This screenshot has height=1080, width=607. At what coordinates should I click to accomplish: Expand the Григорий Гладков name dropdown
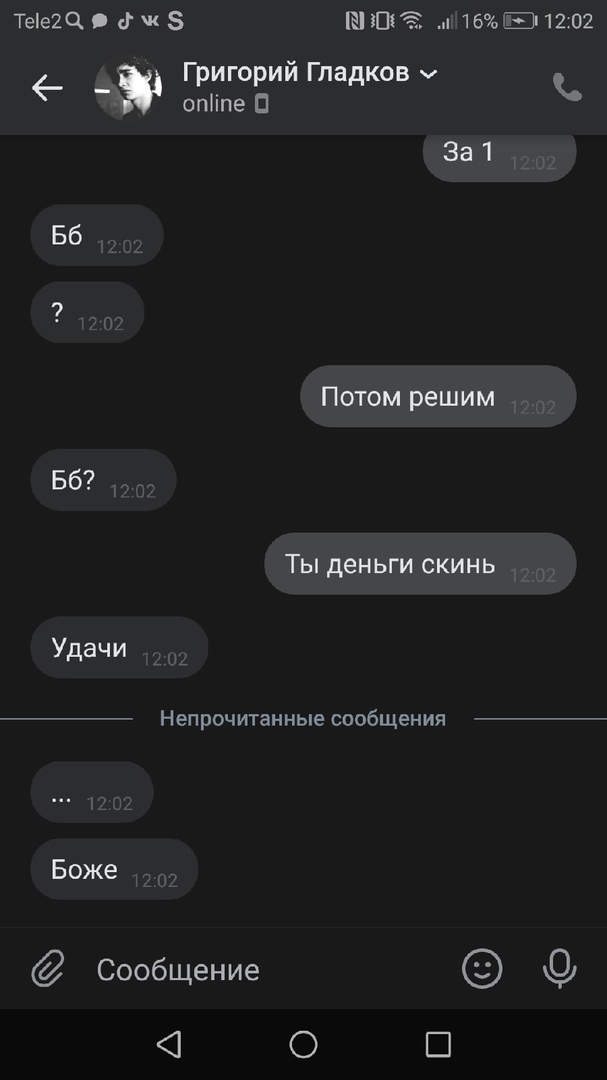[428, 73]
